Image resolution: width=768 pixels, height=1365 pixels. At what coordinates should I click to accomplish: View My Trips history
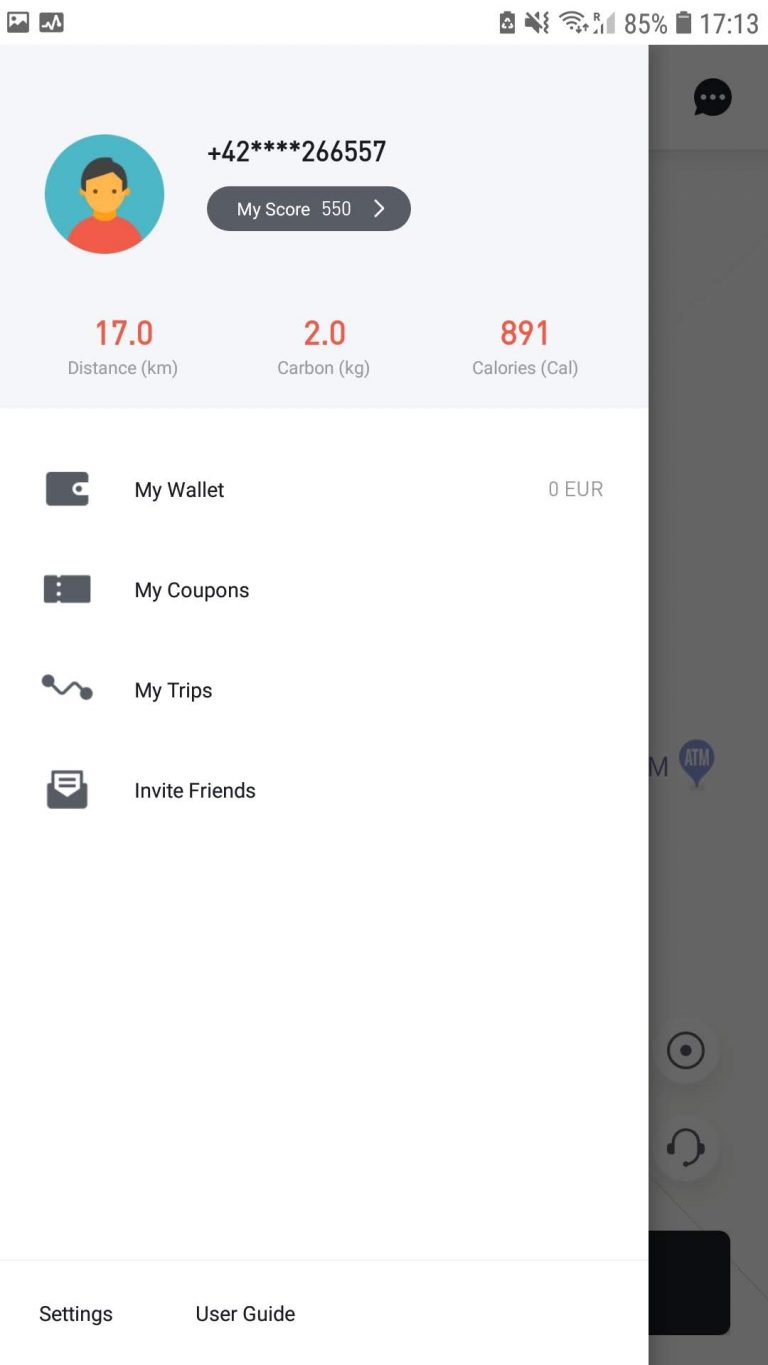pos(324,690)
